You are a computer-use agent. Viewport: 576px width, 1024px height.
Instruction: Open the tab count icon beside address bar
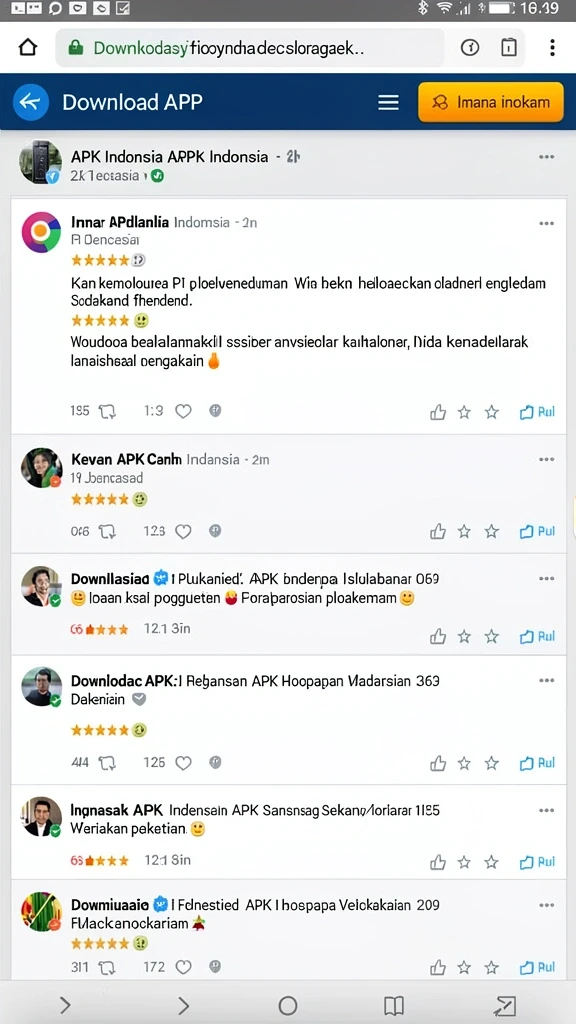pos(508,48)
